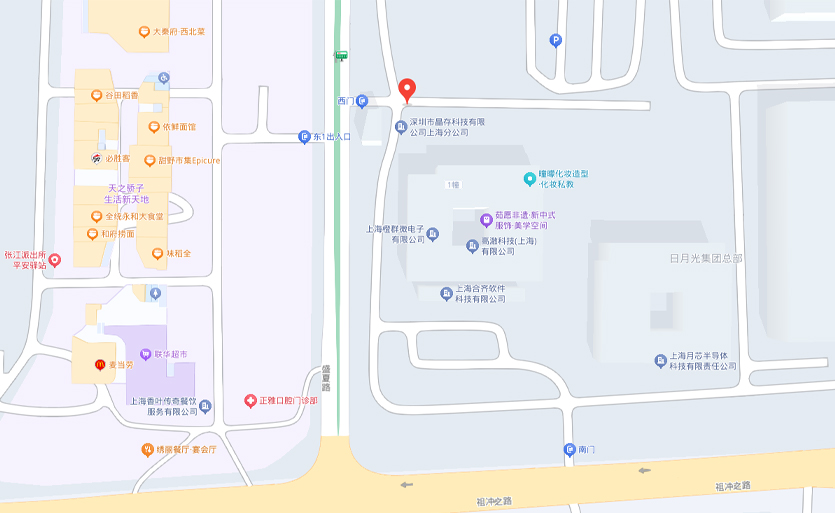Screen dimensions: 835x513
Task: Select the 上海月芯半导体科技有限责任公司 marker
Action: tap(660, 360)
